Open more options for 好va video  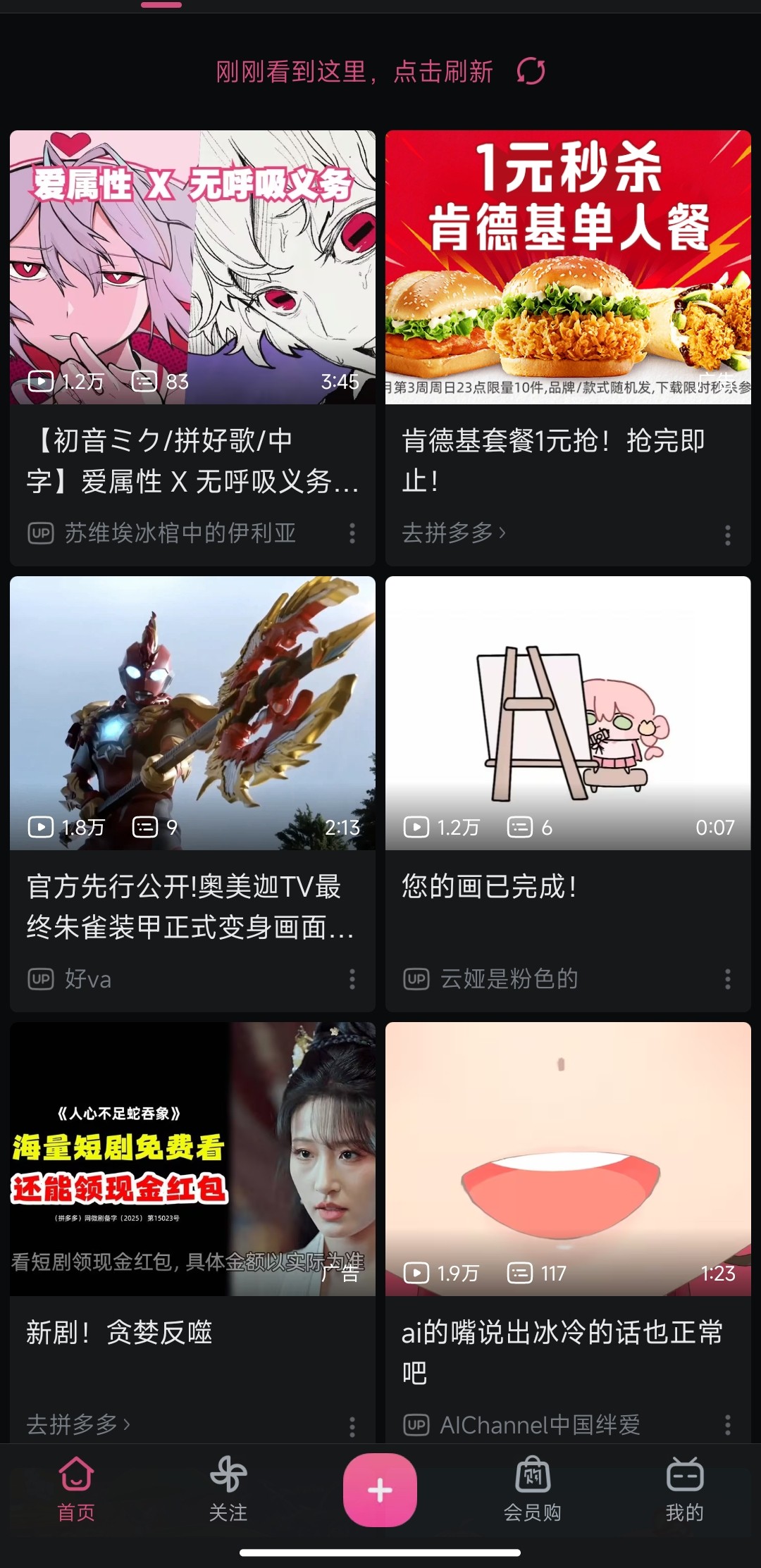point(352,979)
